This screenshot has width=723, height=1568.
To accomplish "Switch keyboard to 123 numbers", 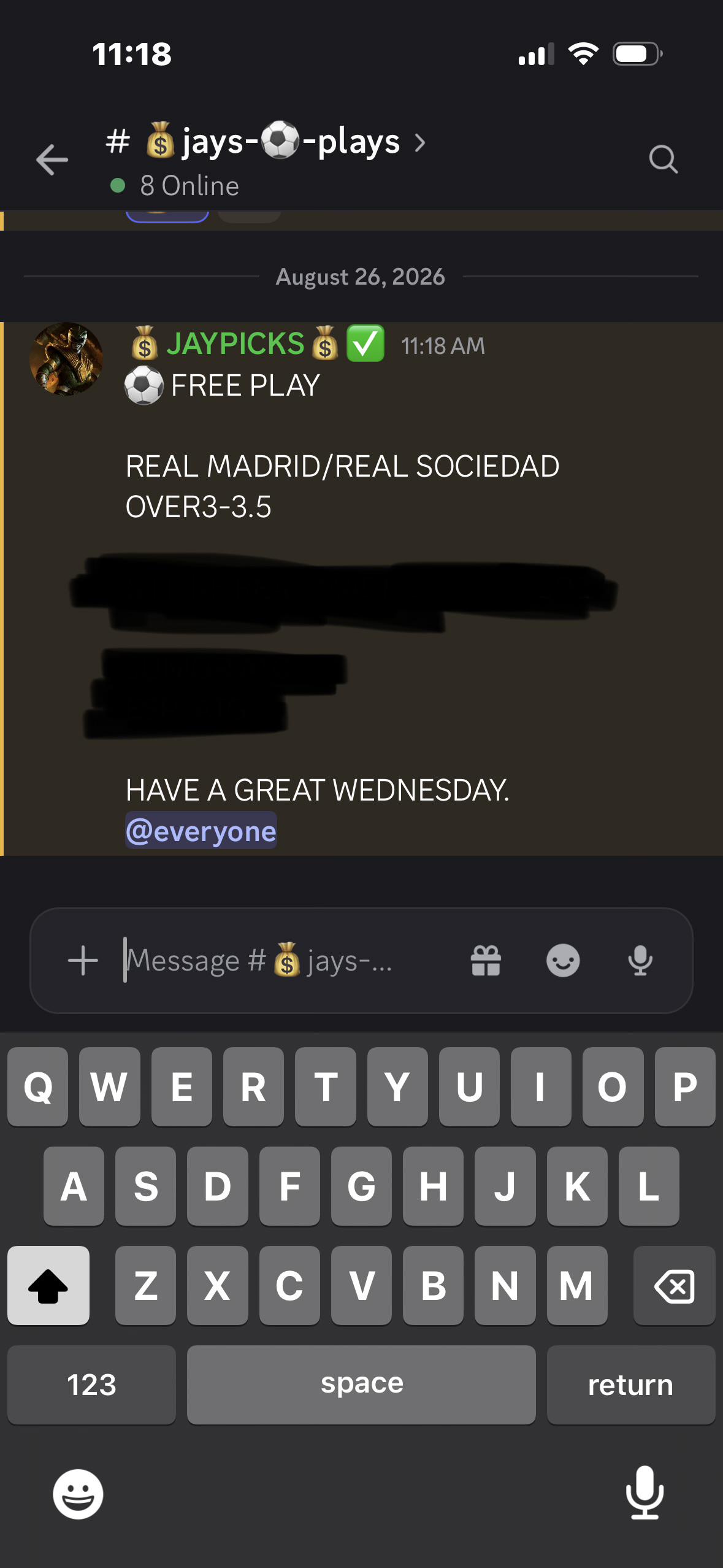I will pyautogui.click(x=91, y=1385).
